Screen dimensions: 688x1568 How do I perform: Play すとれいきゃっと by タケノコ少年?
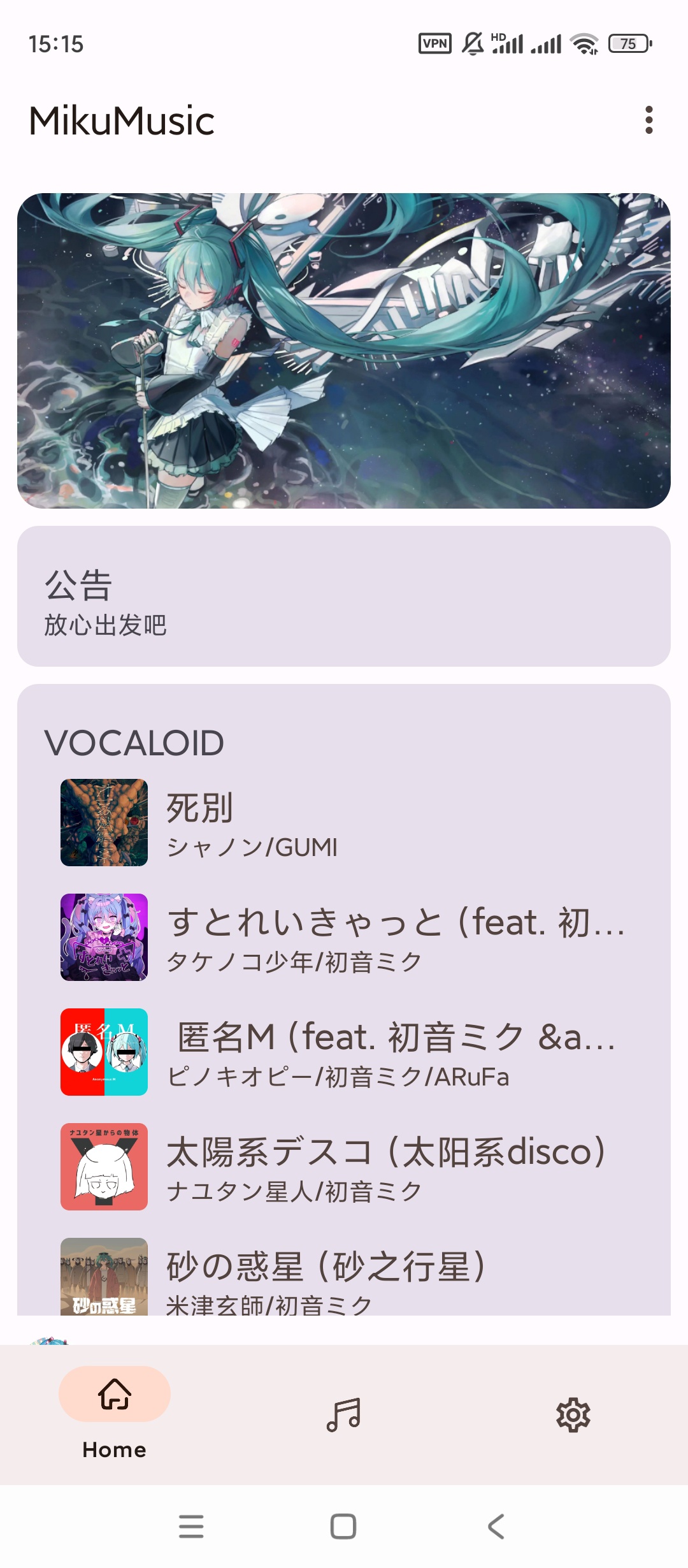tap(344, 937)
